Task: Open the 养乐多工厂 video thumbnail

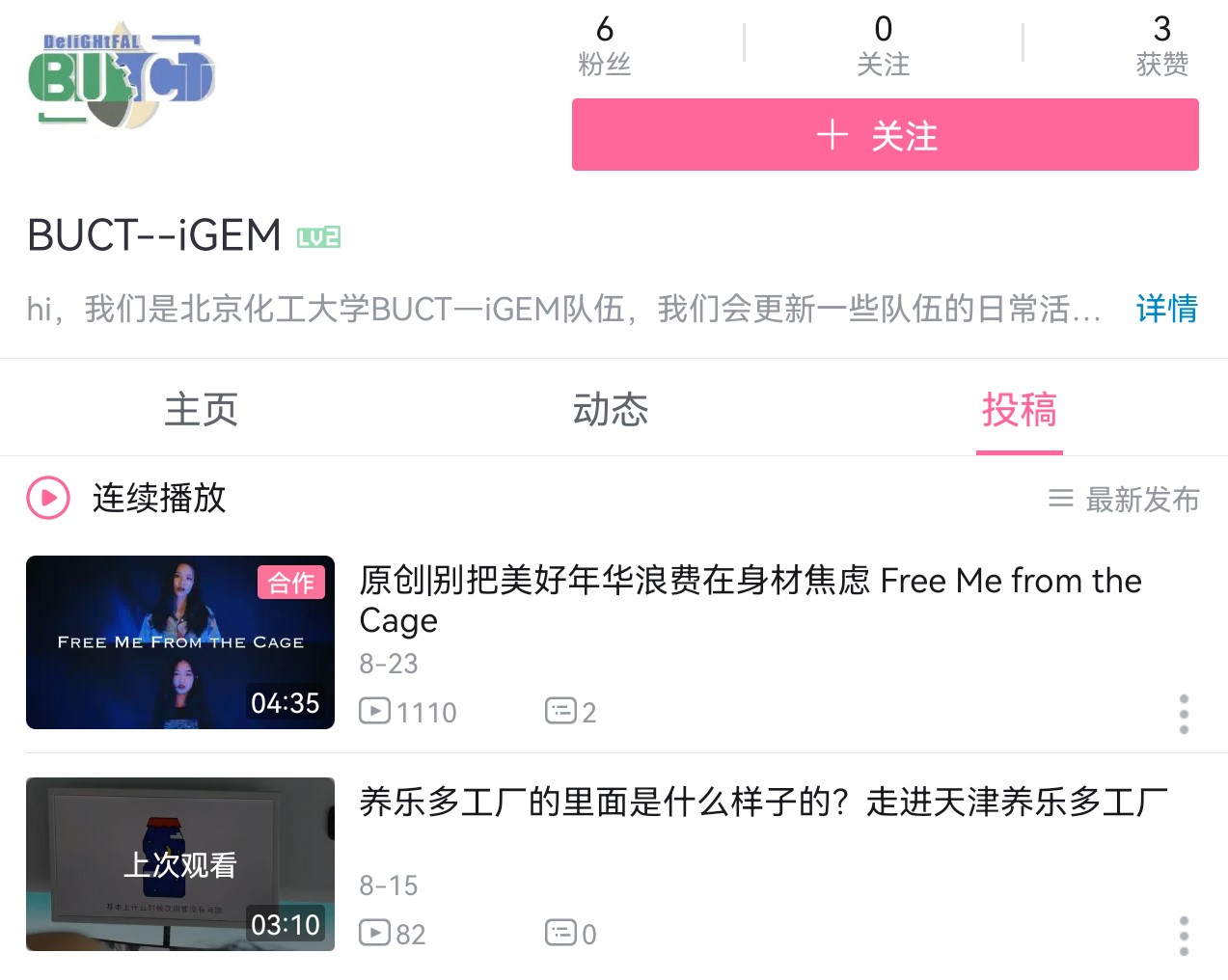Action: pyautogui.click(x=180, y=864)
